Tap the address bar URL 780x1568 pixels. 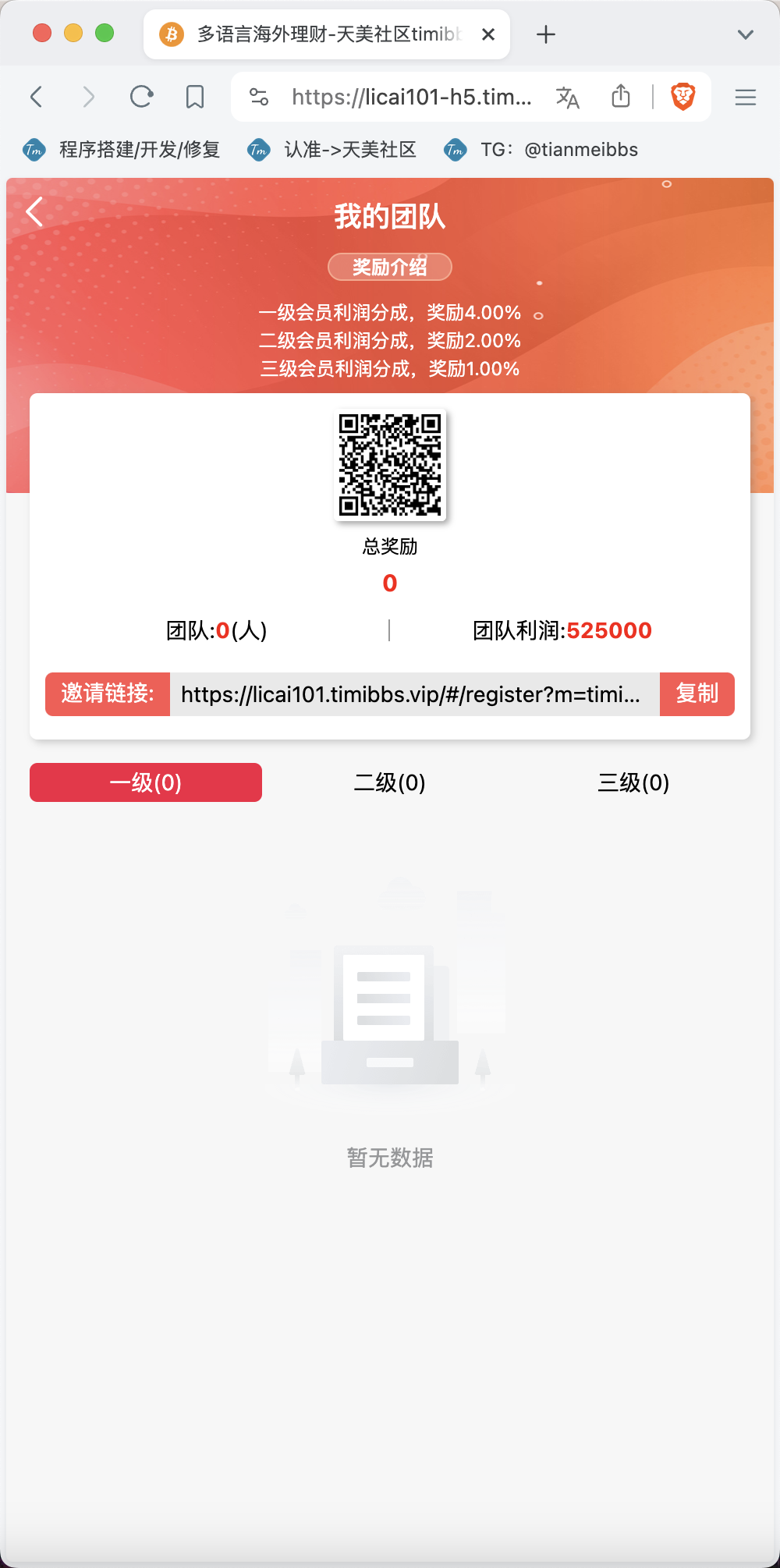411,97
